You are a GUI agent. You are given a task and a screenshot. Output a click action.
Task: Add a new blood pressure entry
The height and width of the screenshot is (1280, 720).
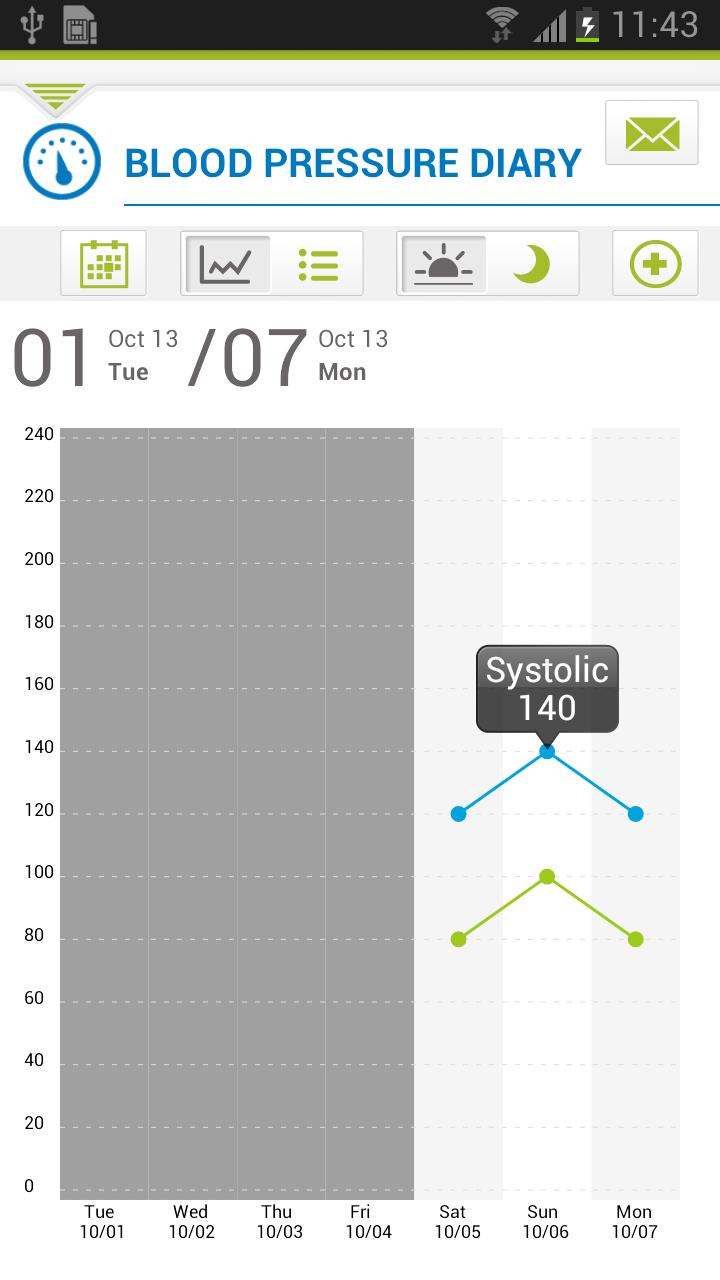pos(655,264)
